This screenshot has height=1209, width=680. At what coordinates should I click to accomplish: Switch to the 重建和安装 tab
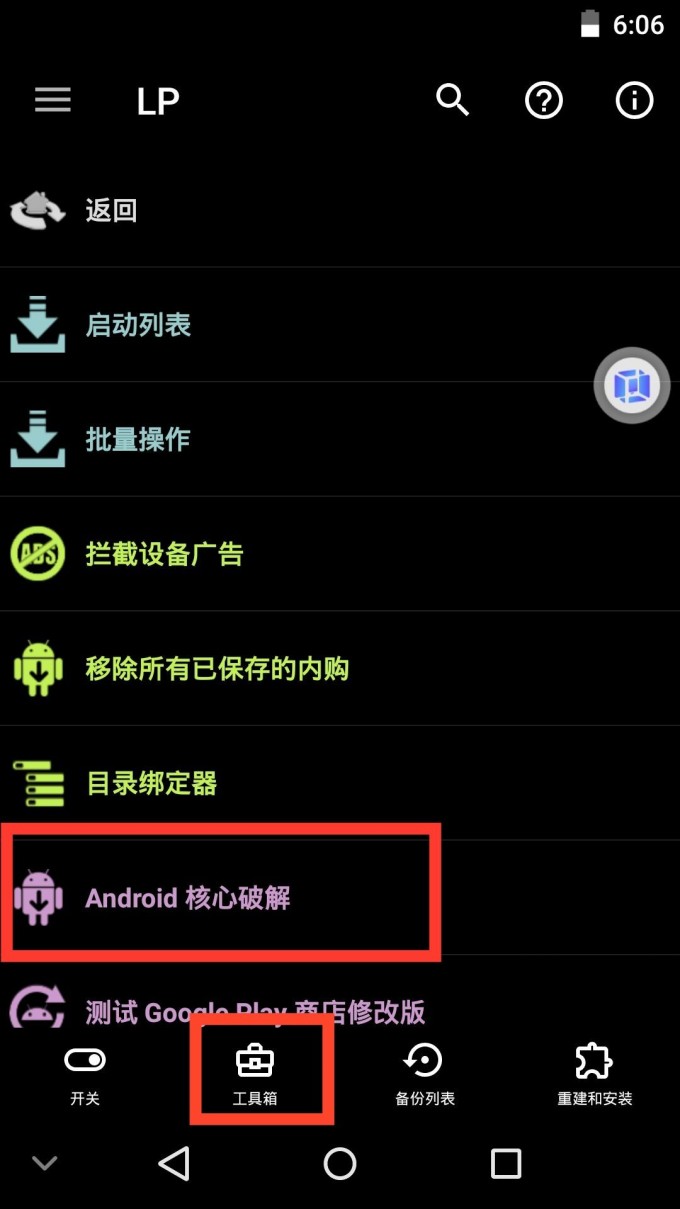tap(594, 1075)
